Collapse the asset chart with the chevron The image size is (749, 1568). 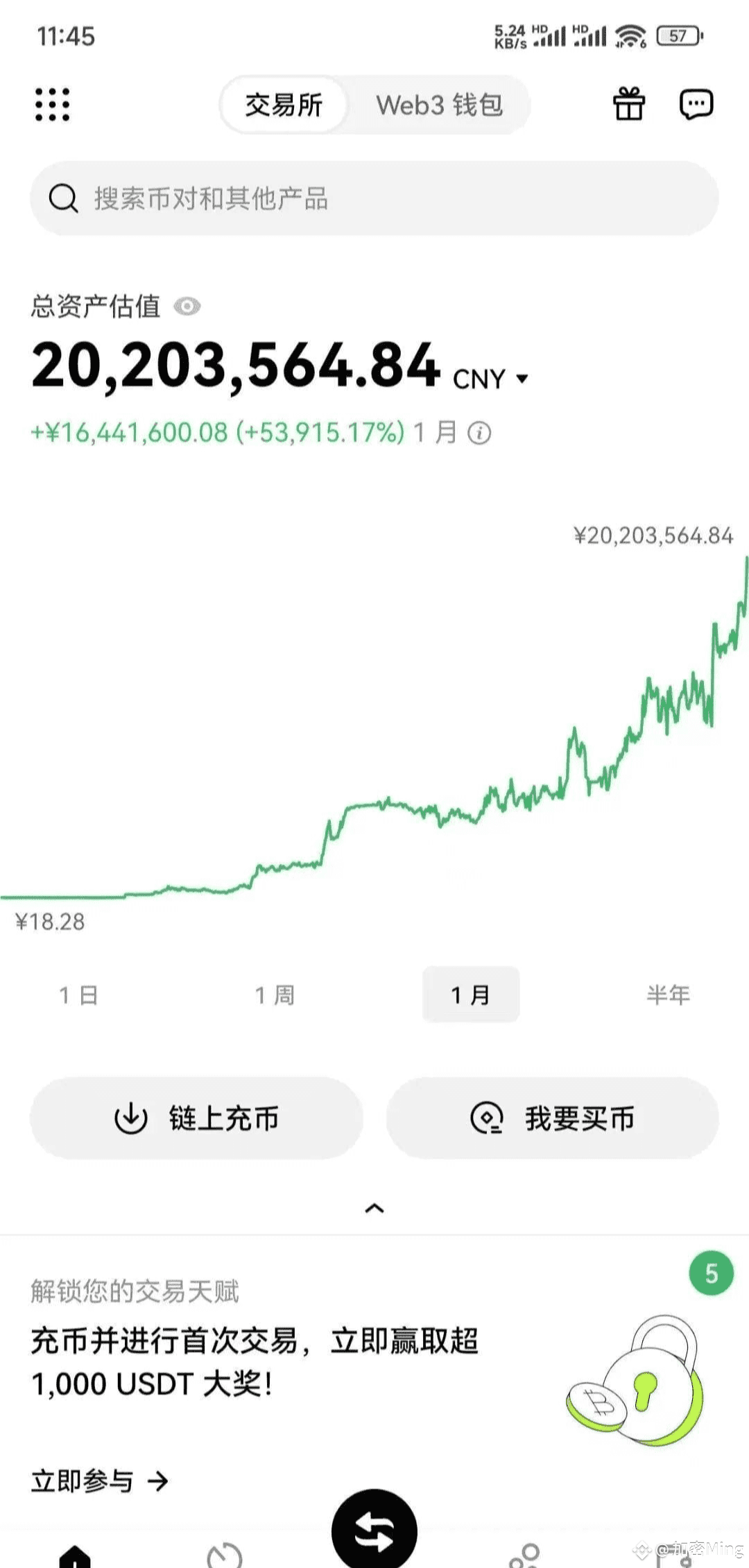click(374, 1209)
